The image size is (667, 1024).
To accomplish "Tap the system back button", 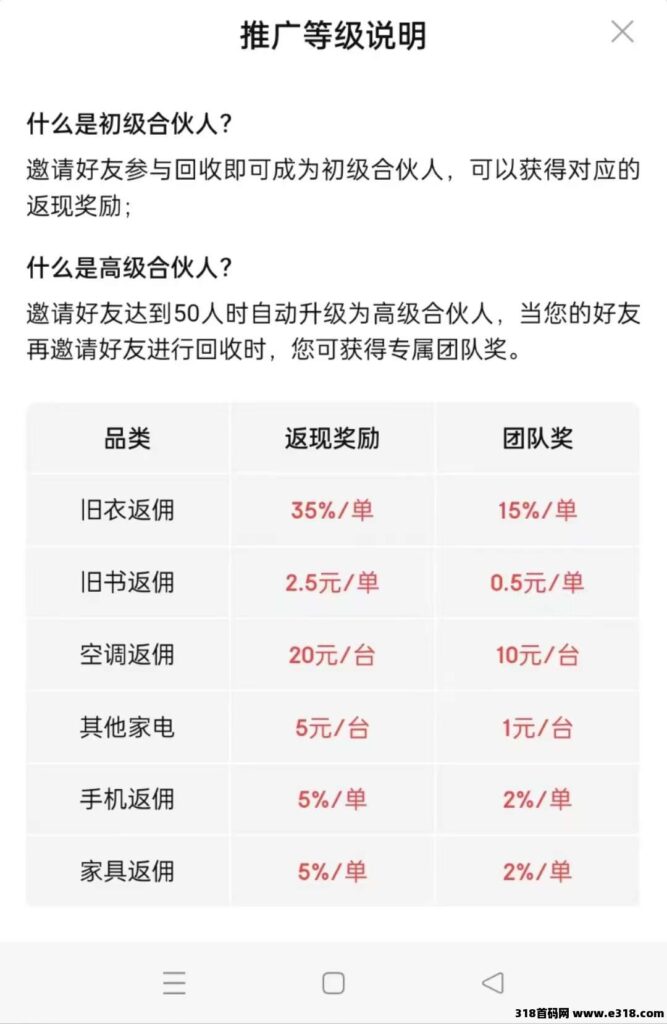I will (x=492, y=983).
